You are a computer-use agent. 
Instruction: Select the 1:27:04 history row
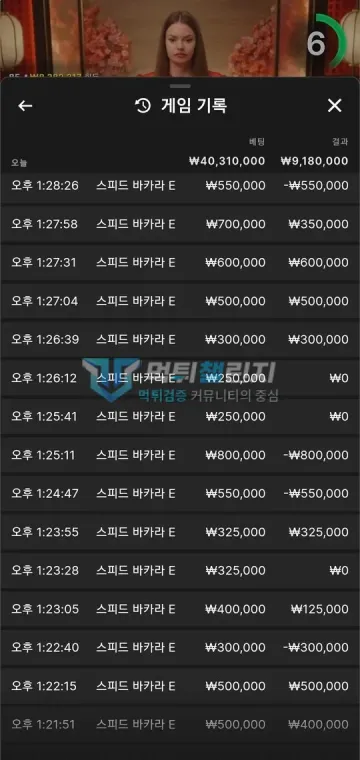(180, 301)
